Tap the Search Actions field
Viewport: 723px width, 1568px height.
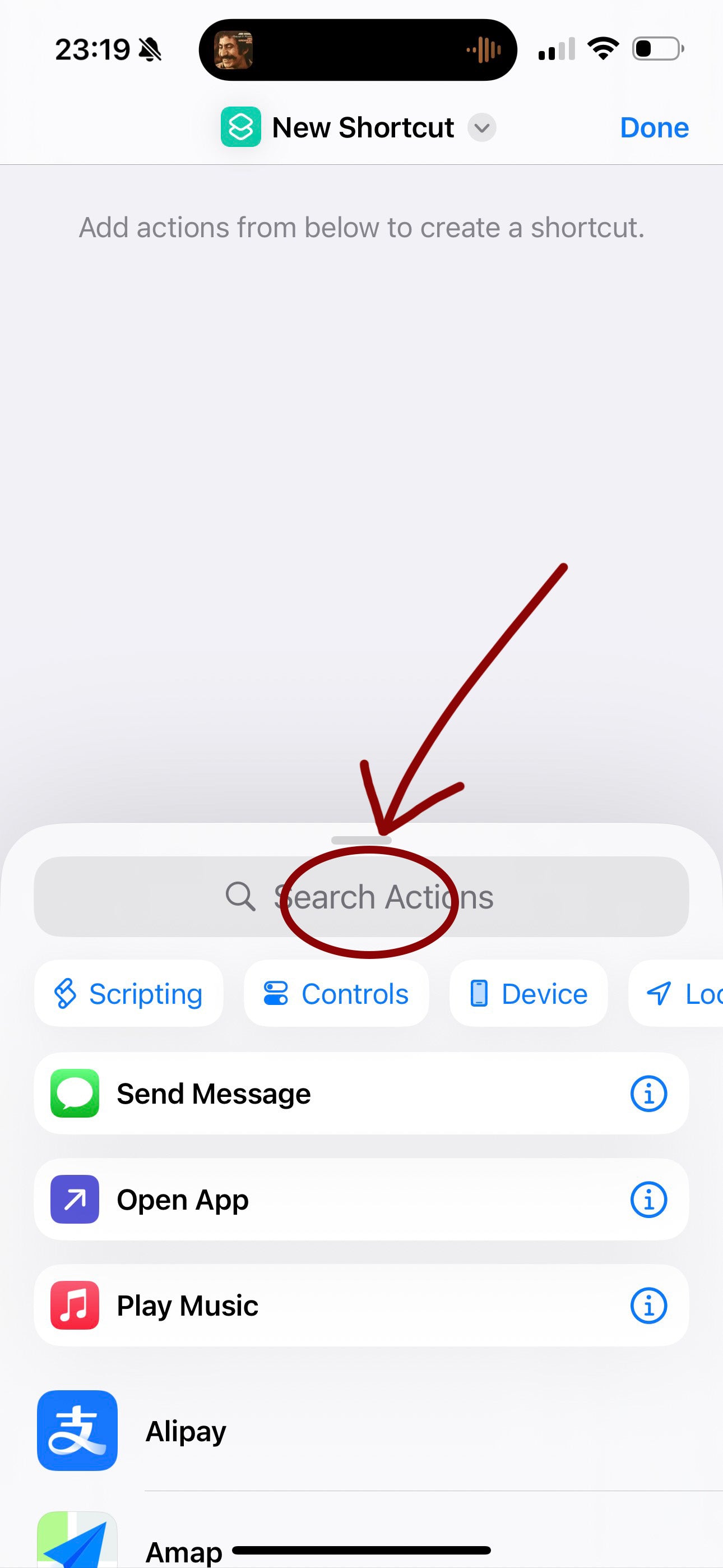tap(361, 897)
